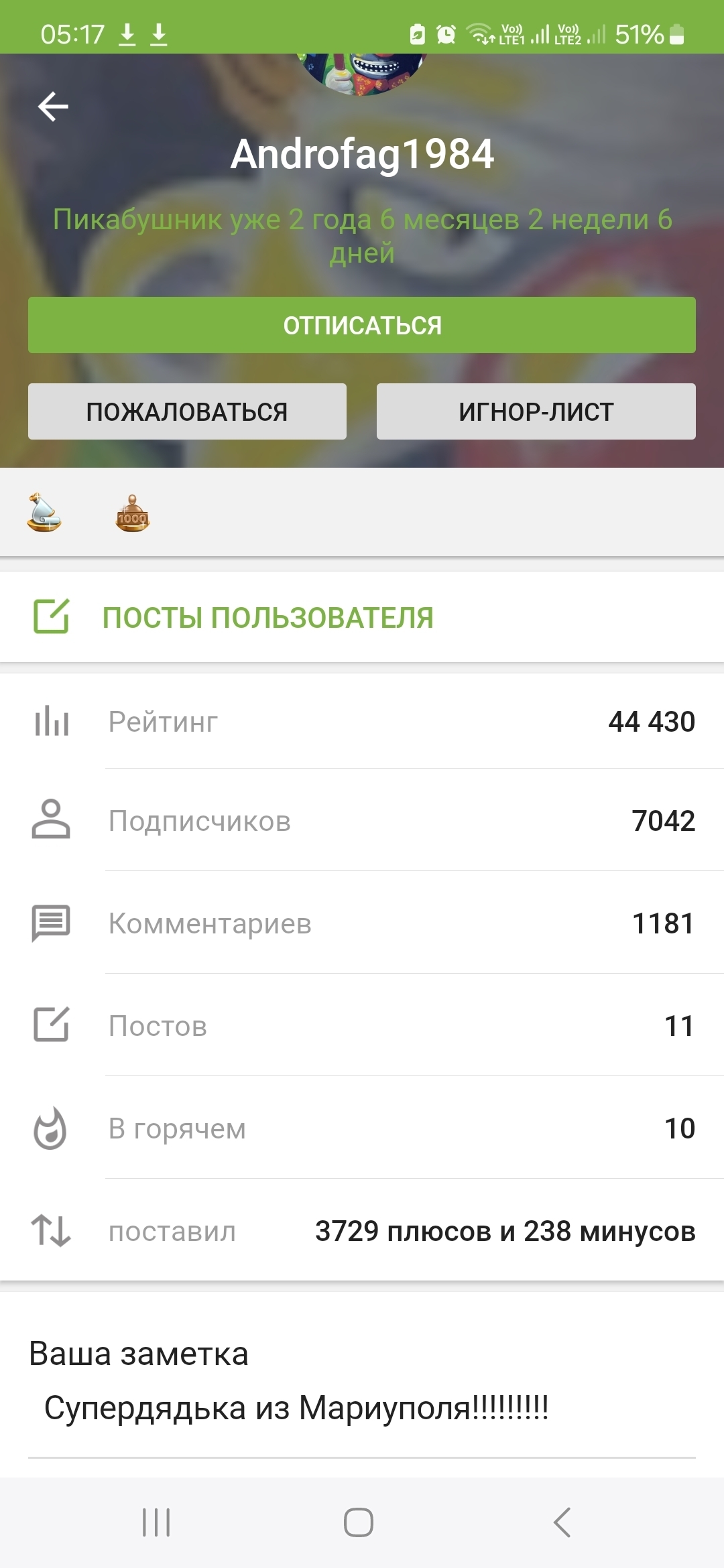Tap the 1000 award badge
Viewport: 724px width, 1568px height.
coord(132,514)
